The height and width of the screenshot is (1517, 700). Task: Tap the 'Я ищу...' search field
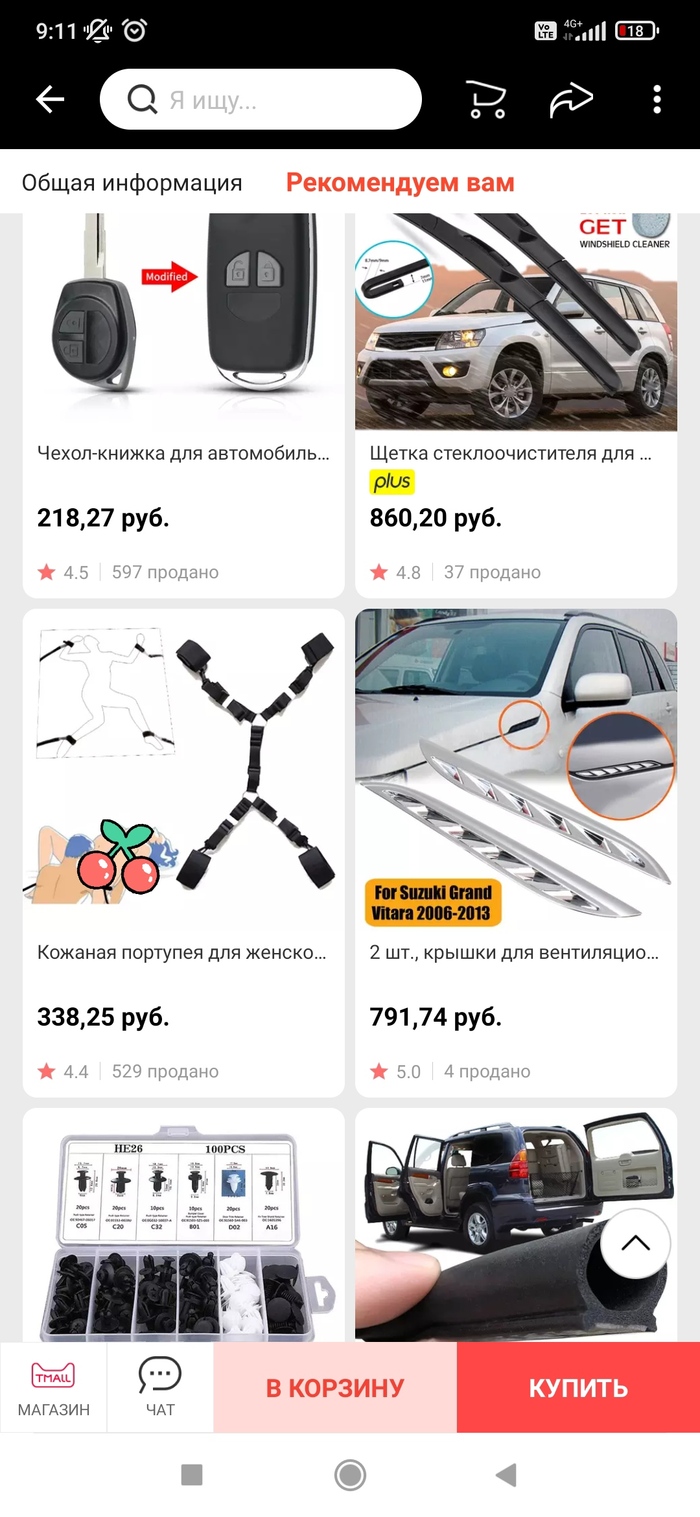tap(260, 99)
